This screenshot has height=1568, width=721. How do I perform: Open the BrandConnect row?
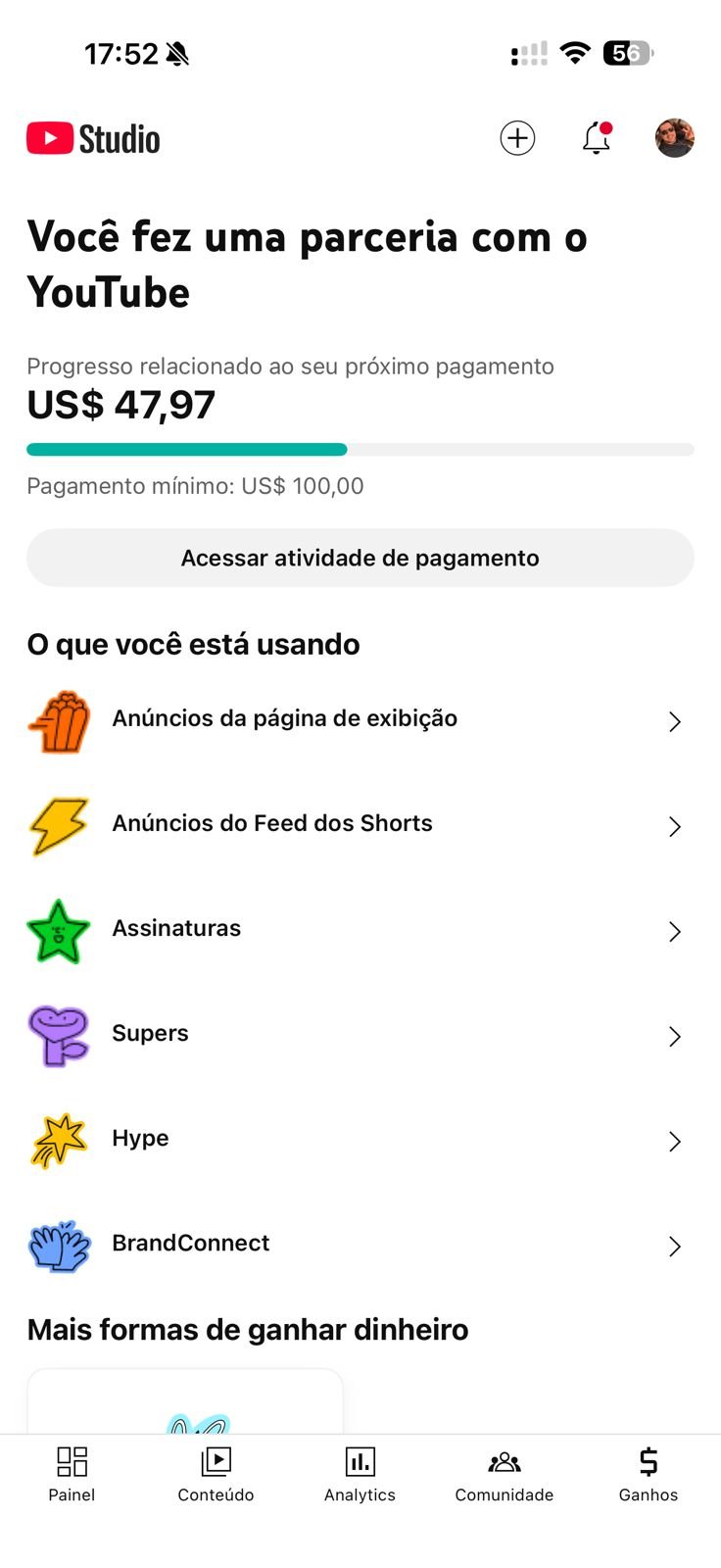point(360,1245)
